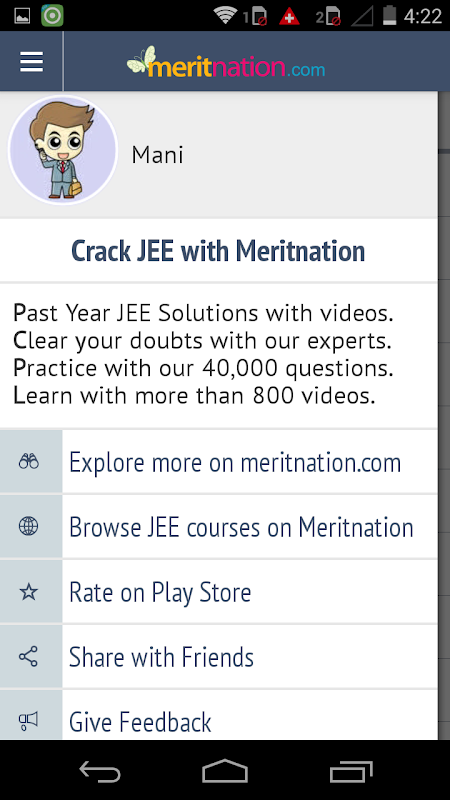Choose Rate on Play Store
Image resolution: width=450 pixels, height=800 pixels.
(218, 592)
